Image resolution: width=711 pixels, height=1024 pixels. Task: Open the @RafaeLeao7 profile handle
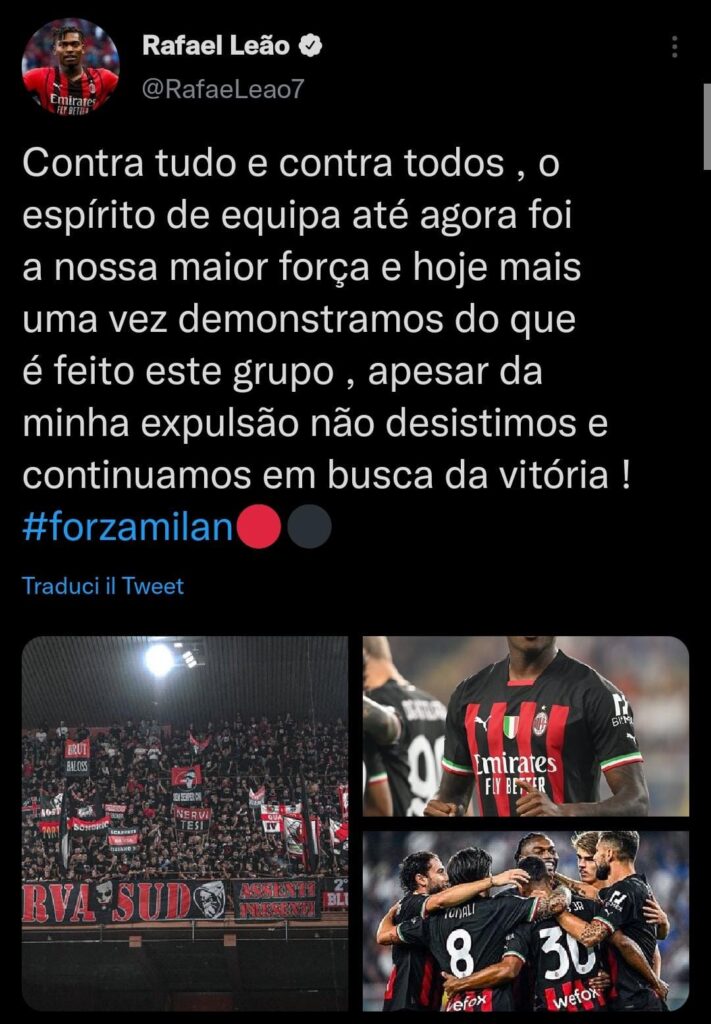tap(222, 89)
